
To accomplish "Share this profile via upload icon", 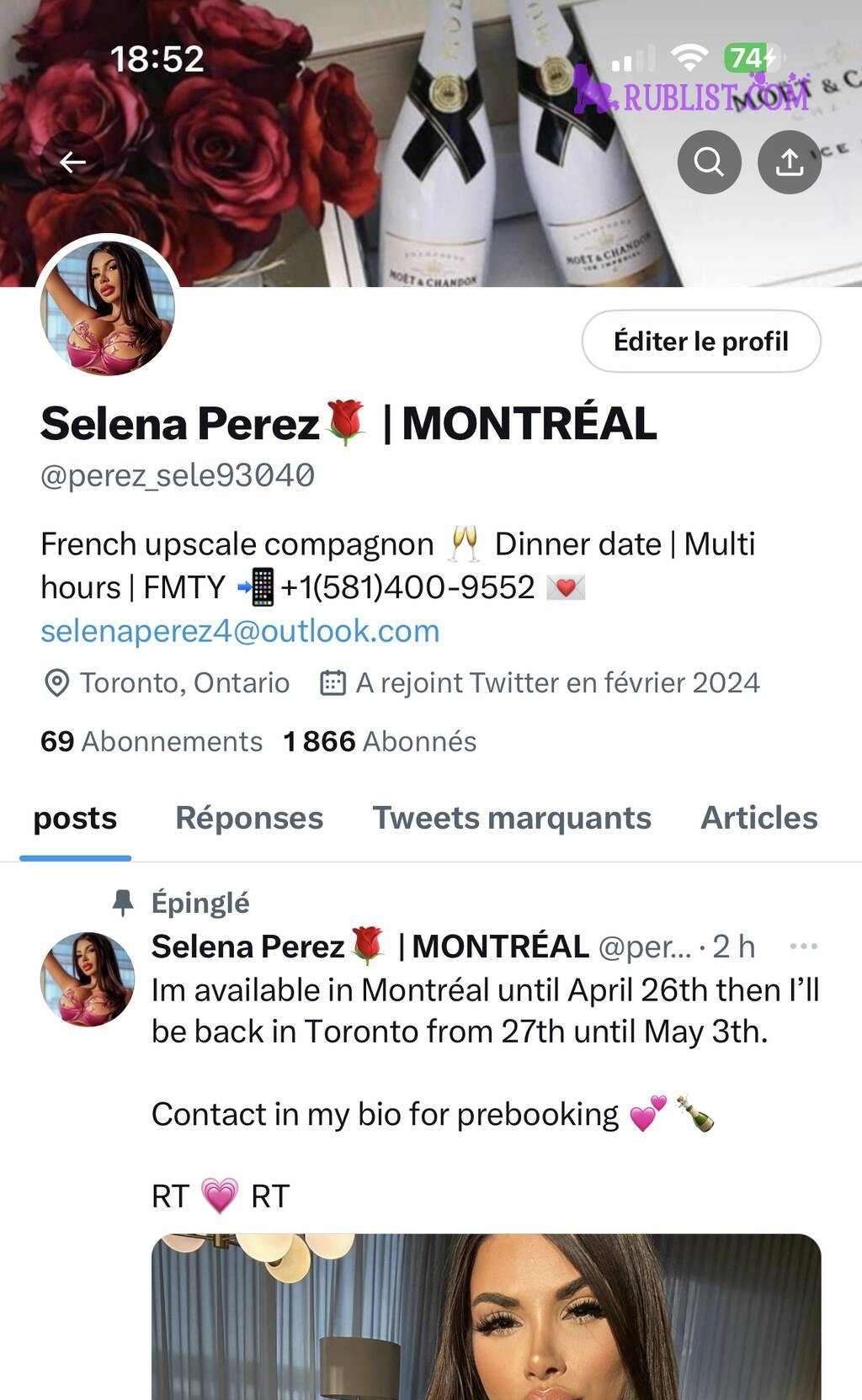I will pos(789,162).
